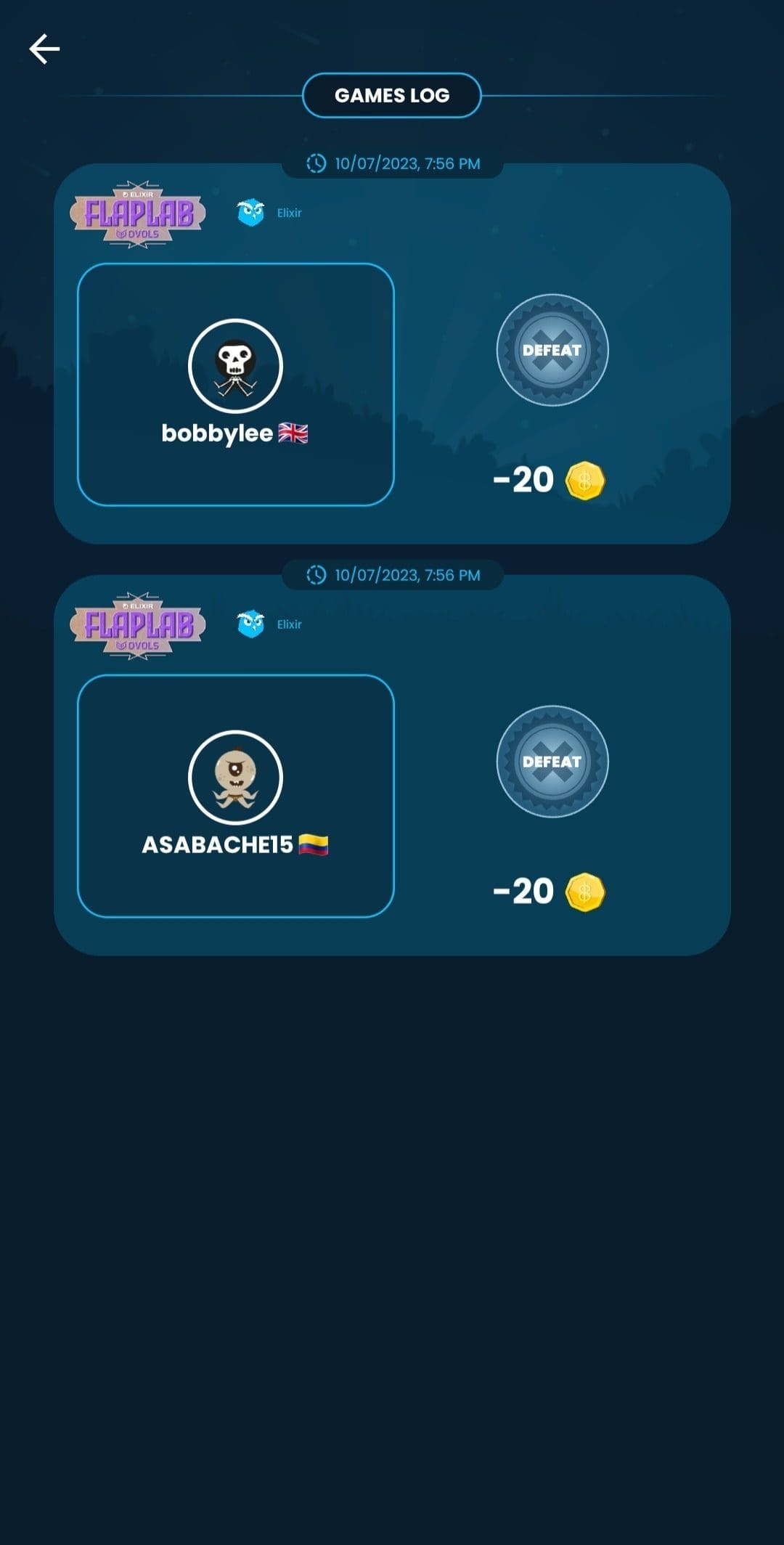784x1545 pixels.
Task: Go back using the arrow icon
Action: [44, 49]
